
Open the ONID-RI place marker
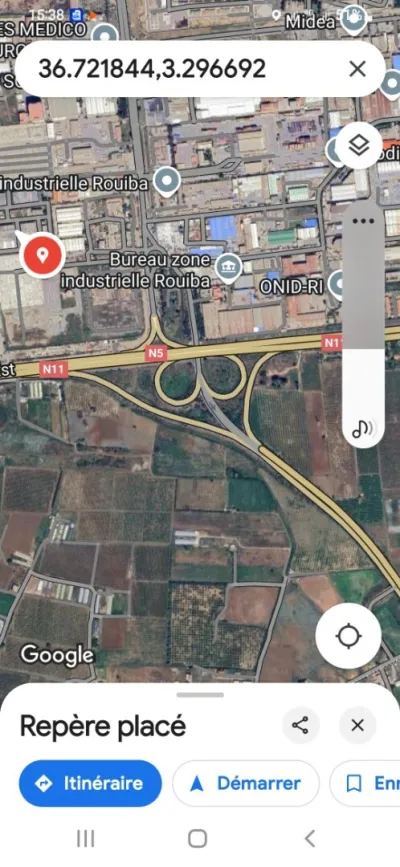339,285
